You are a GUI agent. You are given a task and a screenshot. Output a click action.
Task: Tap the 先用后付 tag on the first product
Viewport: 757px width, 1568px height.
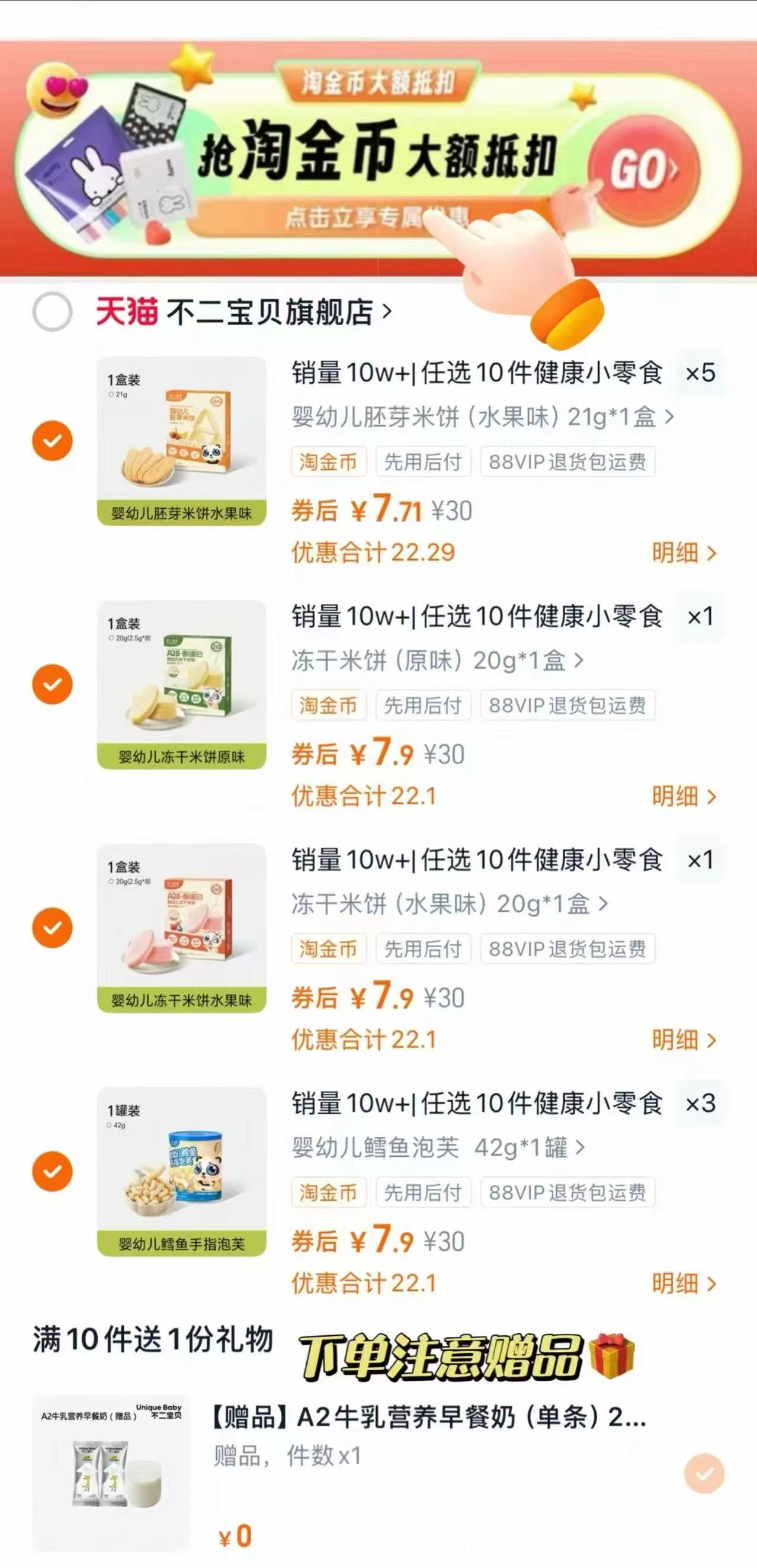[x=424, y=462]
